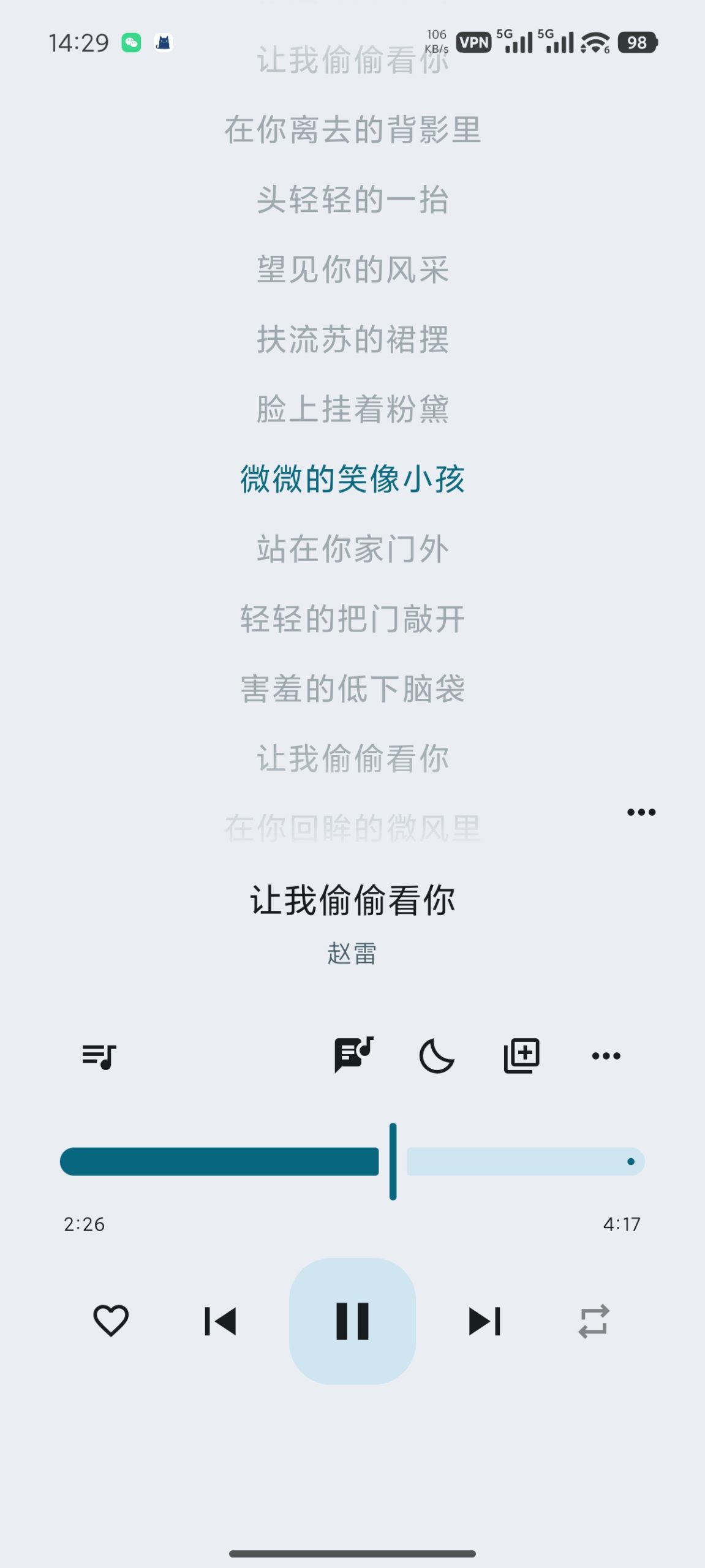Tap the song title 让我偷偷看你

click(x=352, y=899)
